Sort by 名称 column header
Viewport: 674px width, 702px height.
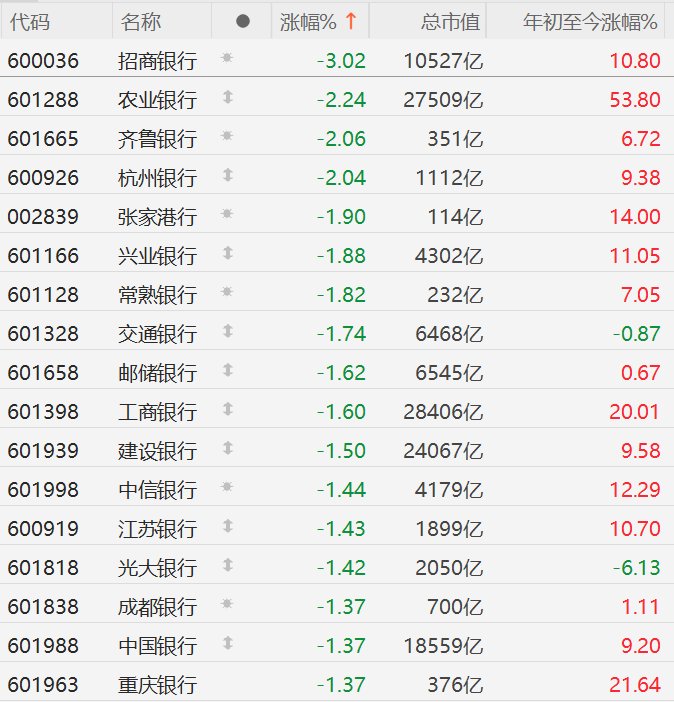pyautogui.click(x=140, y=21)
